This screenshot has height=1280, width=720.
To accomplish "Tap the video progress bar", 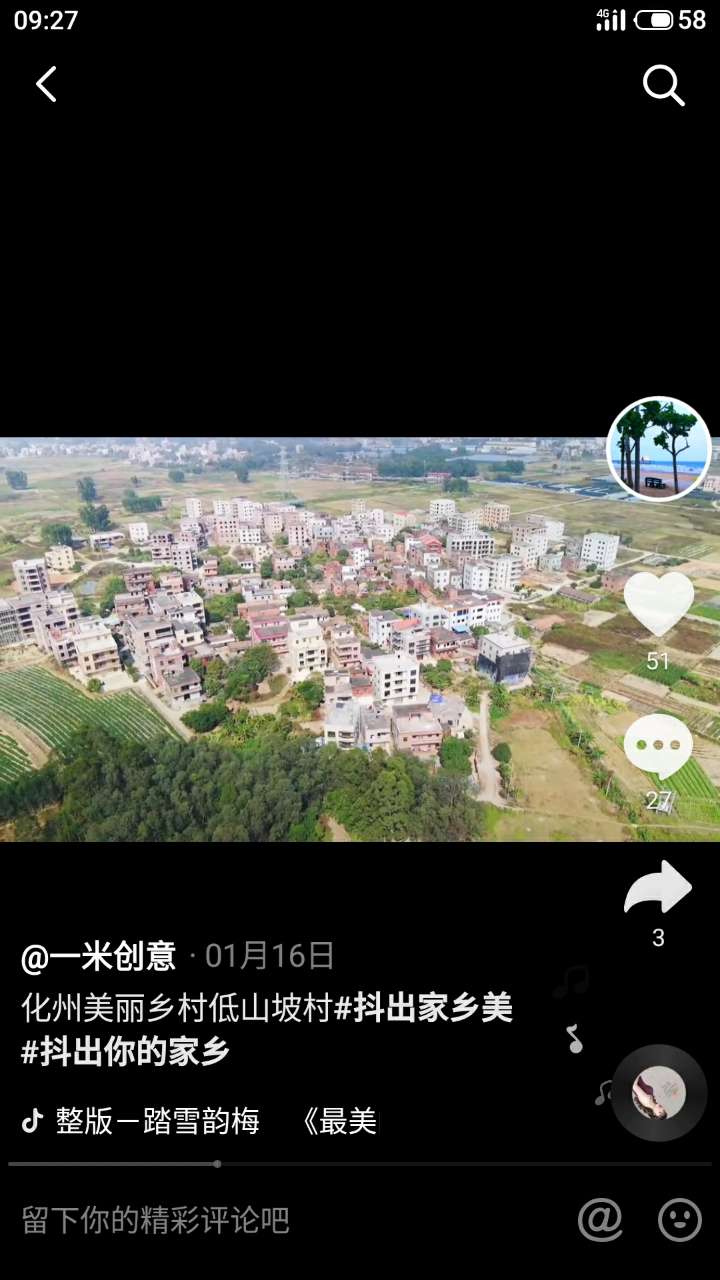I will tap(360, 1164).
